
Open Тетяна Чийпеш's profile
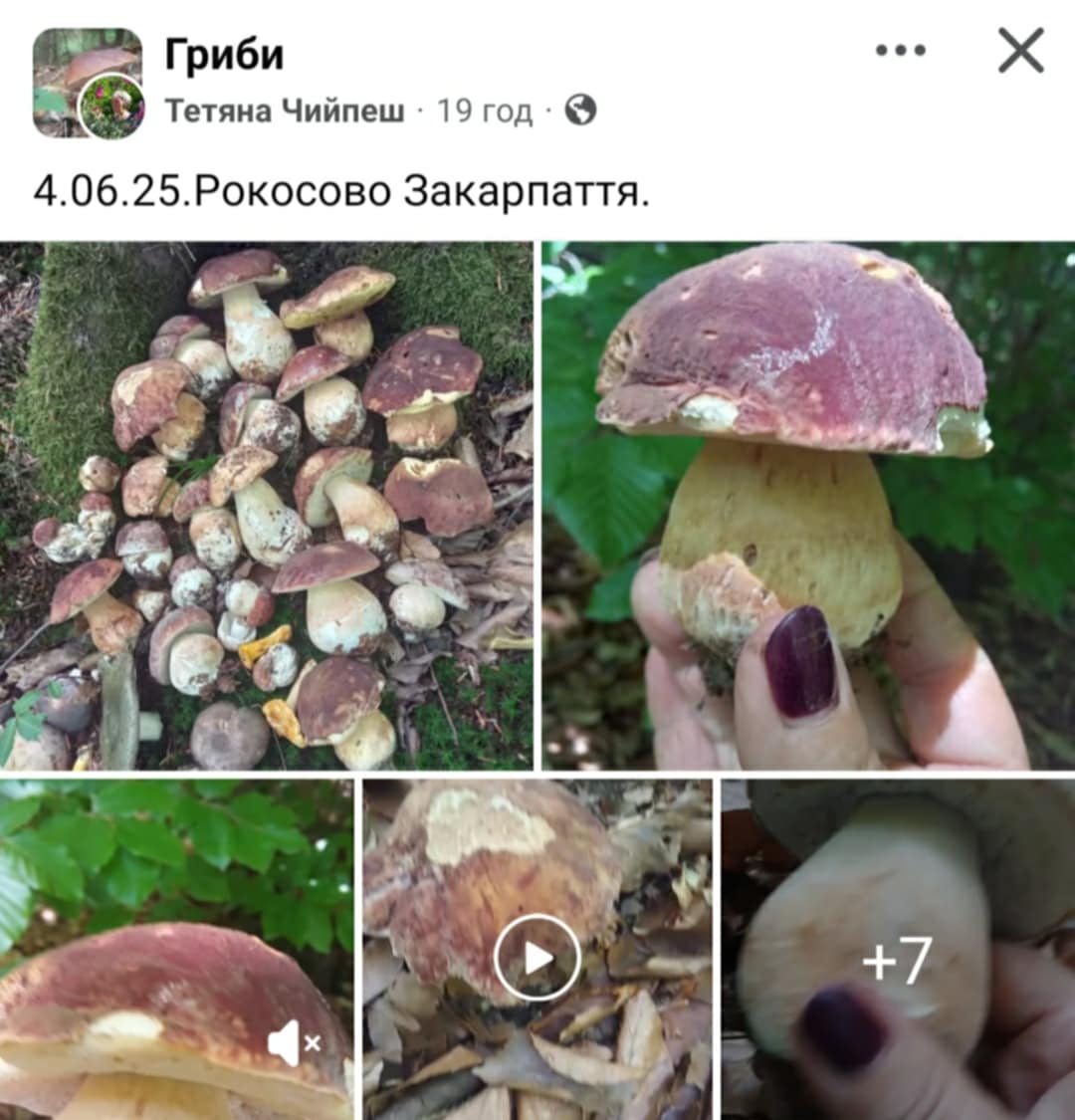tap(285, 111)
